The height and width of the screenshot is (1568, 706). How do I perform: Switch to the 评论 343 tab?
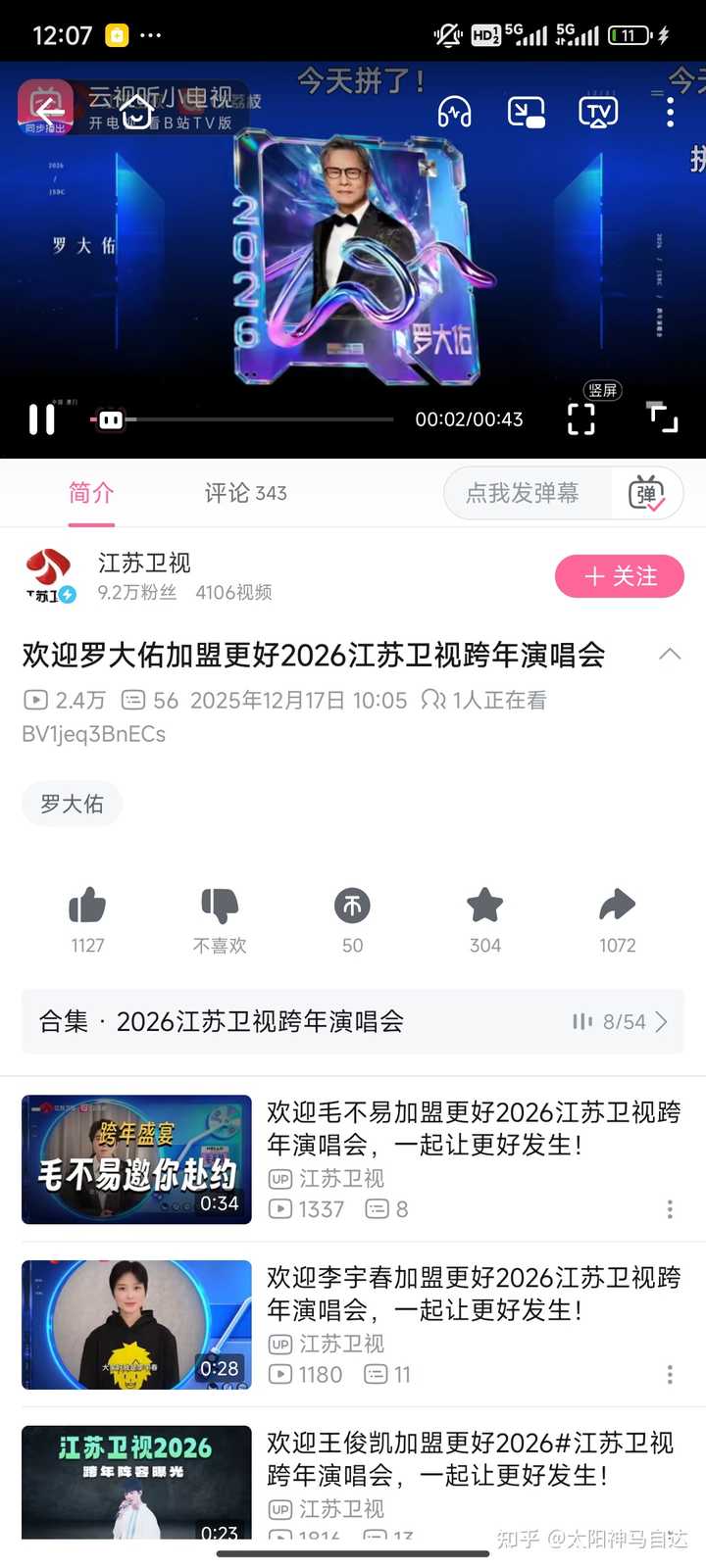[x=245, y=493]
